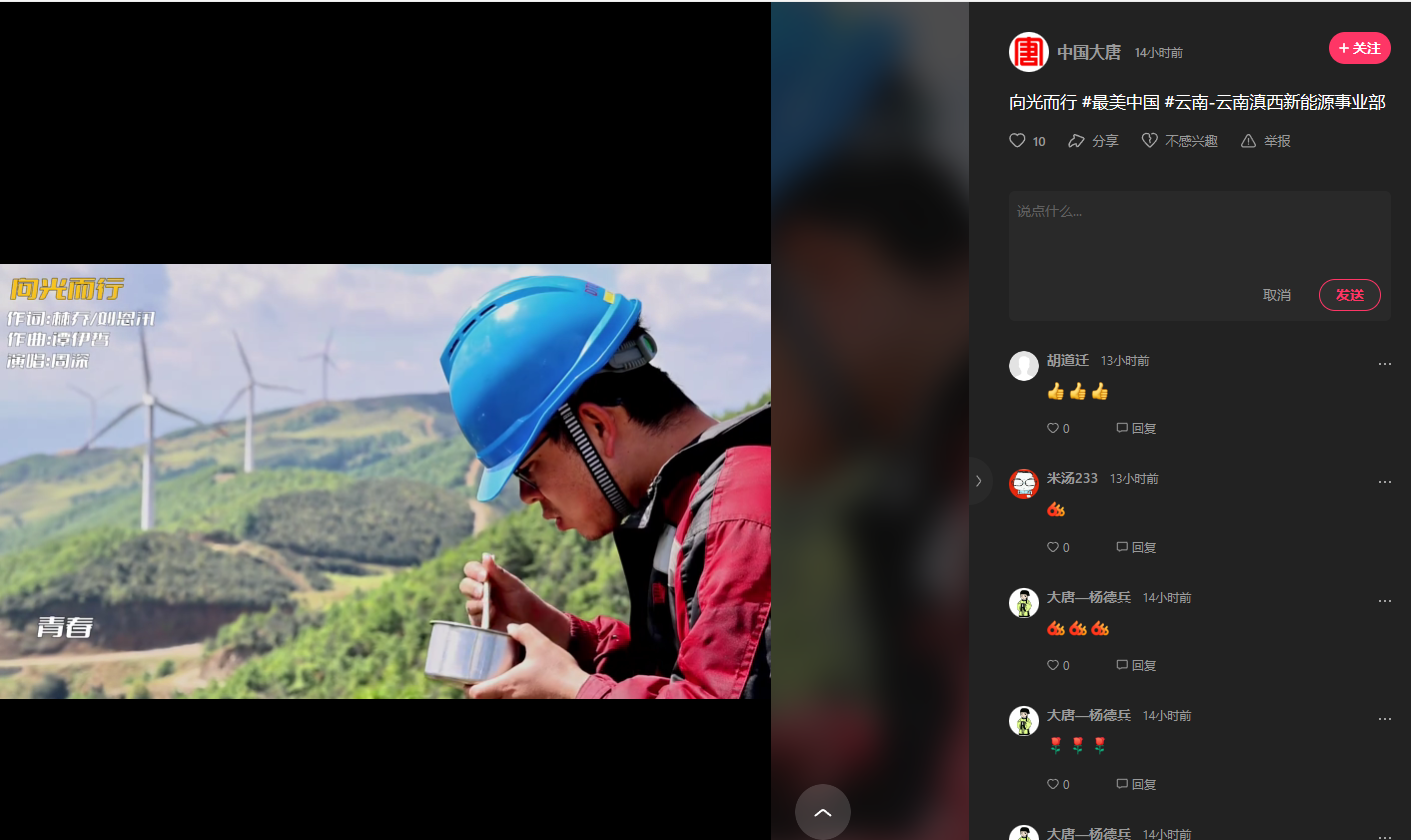The width and height of the screenshot is (1411, 840).
Task: Reply to 米汤233's comment
Action: (1136, 547)
